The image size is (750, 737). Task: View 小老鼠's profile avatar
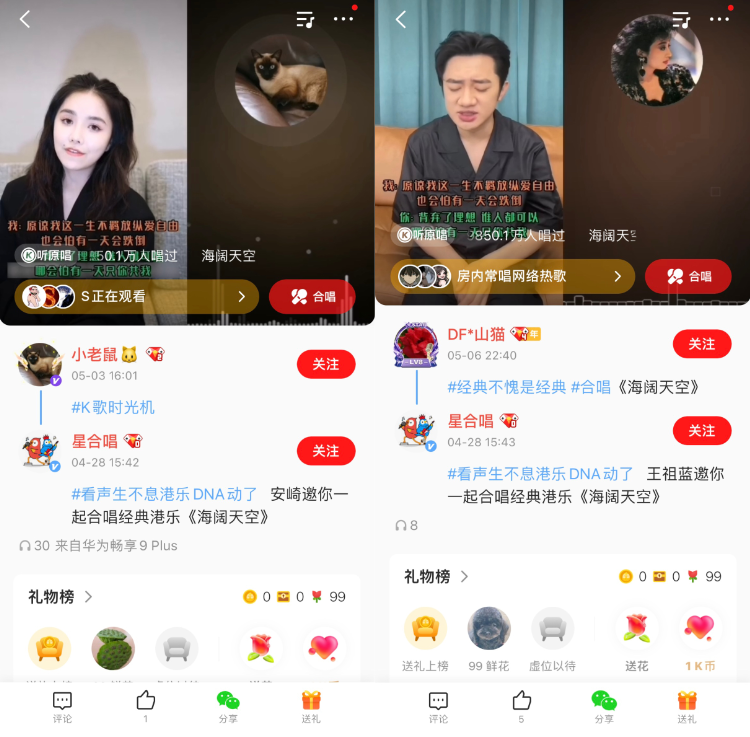[40, 364]
